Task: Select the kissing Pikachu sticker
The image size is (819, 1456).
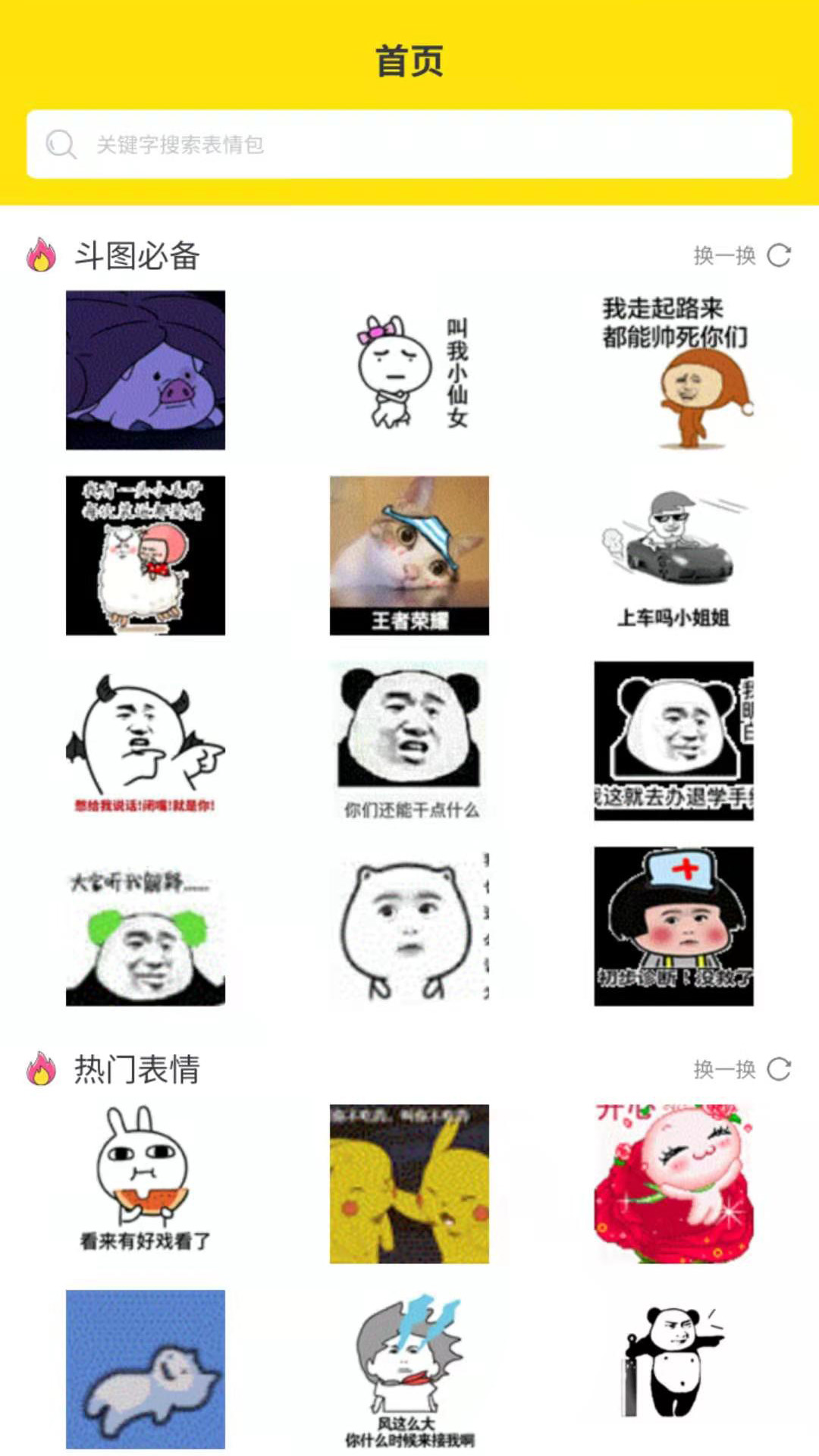Action: [409, 1184]
